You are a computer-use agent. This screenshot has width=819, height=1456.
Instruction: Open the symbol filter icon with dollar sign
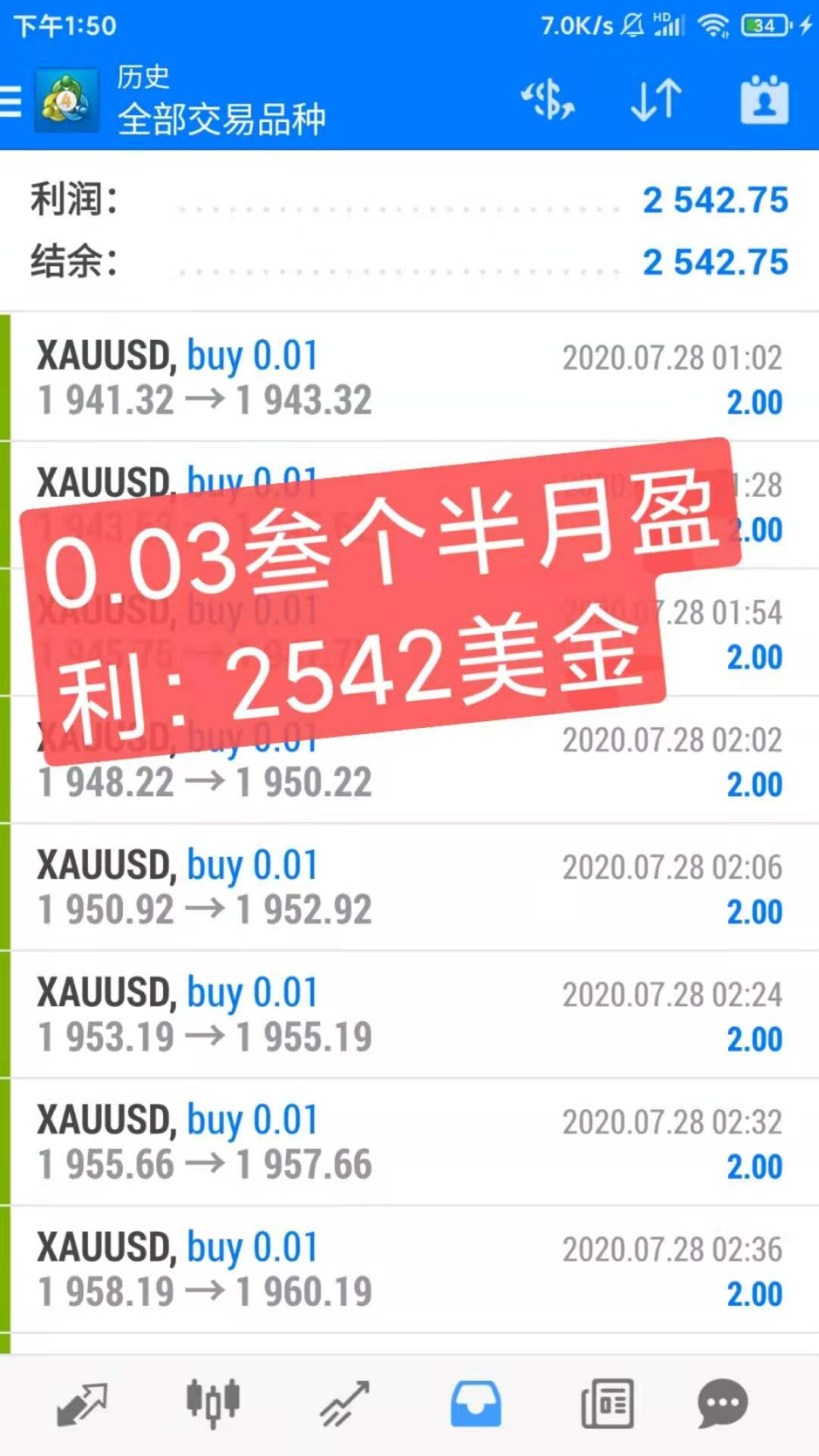pyautogui.click(x=548, y=101)
